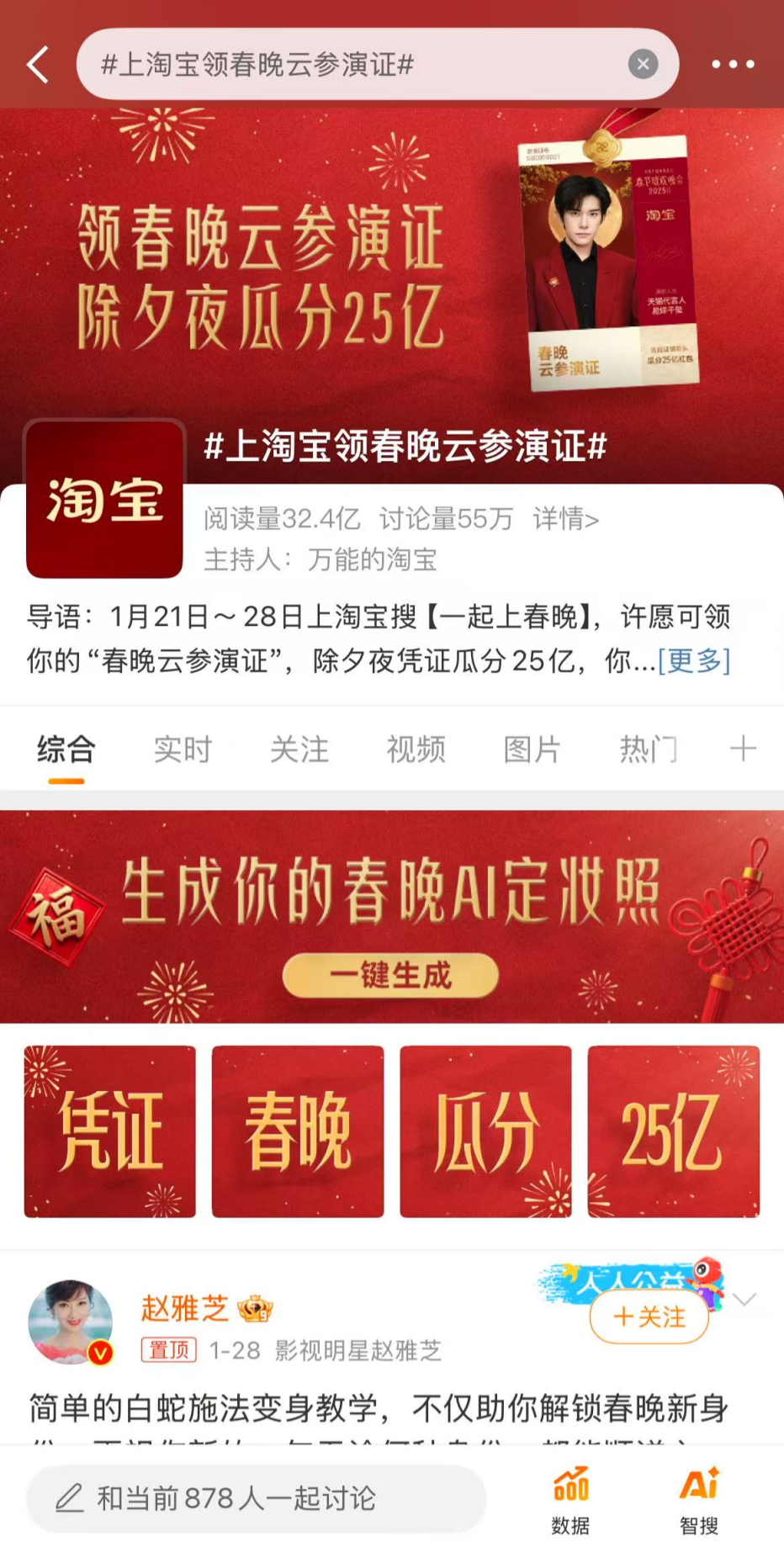
Task: Clear the search text with the X button
Action: 643,64
